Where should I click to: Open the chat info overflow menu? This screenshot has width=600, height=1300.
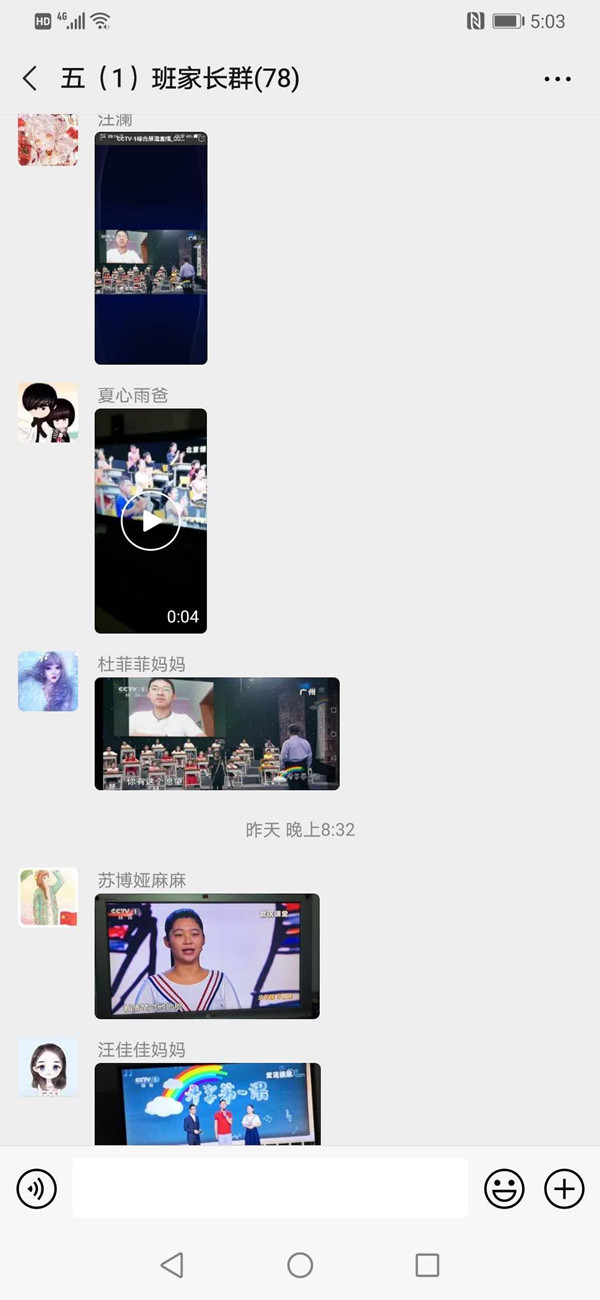click(x=557, y=79)
